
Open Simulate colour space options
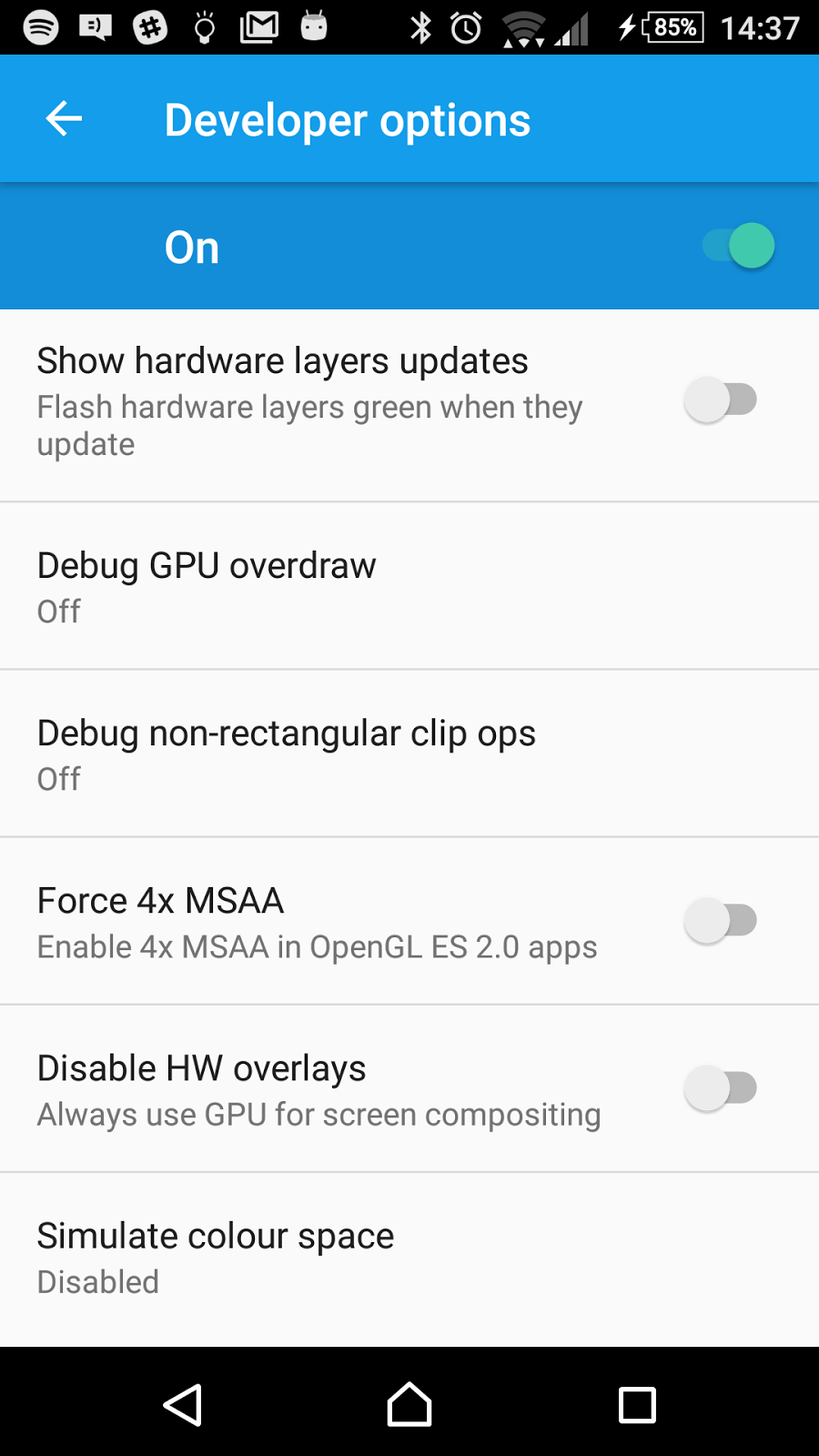[x=216, y=1257]
